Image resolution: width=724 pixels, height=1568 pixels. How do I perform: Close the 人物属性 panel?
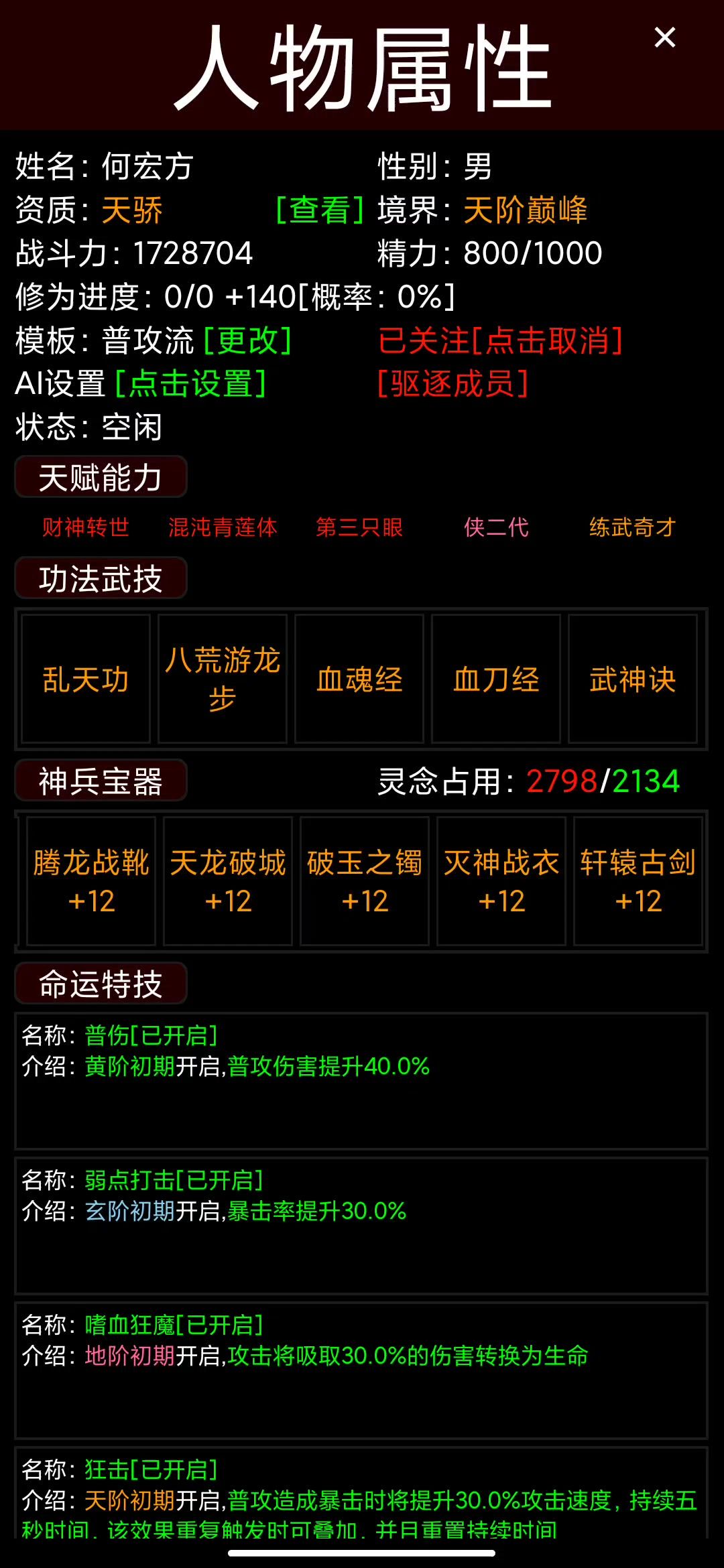pyautogui.click(x=664, y=38)
